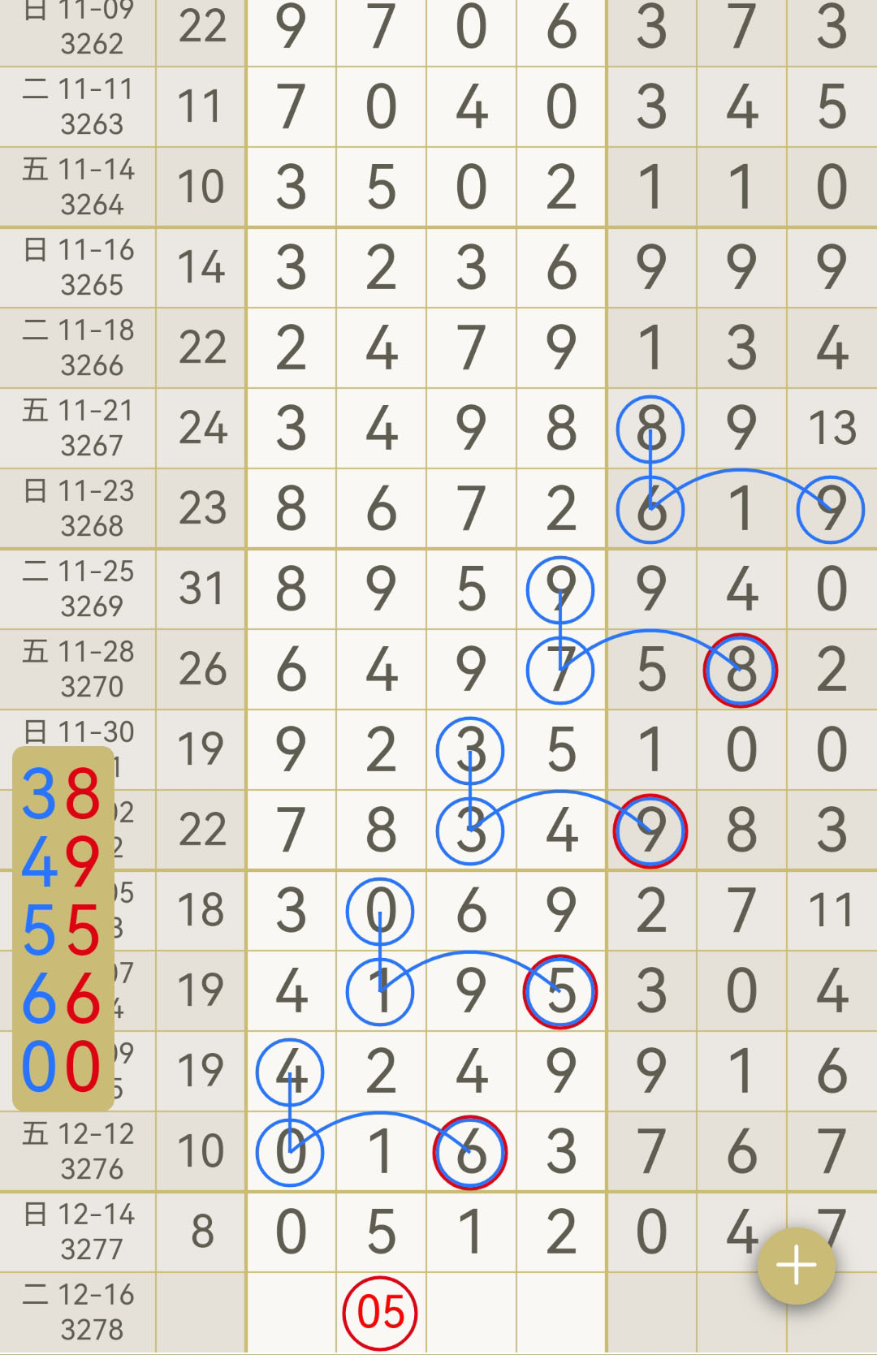This screenshot has height=1372, width=877.
Task: Tap the red-circled 5 in row 3274
Action: pyautogui.click(x=560, y=990)
